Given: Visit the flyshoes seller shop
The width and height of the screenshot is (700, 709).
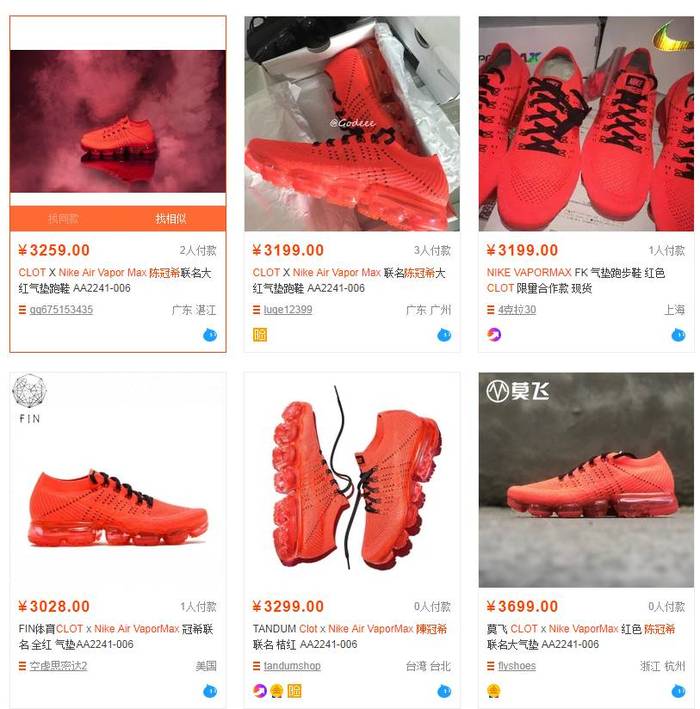Looking at the screenshot, I should pyautogui.click(x=517, y=666).
